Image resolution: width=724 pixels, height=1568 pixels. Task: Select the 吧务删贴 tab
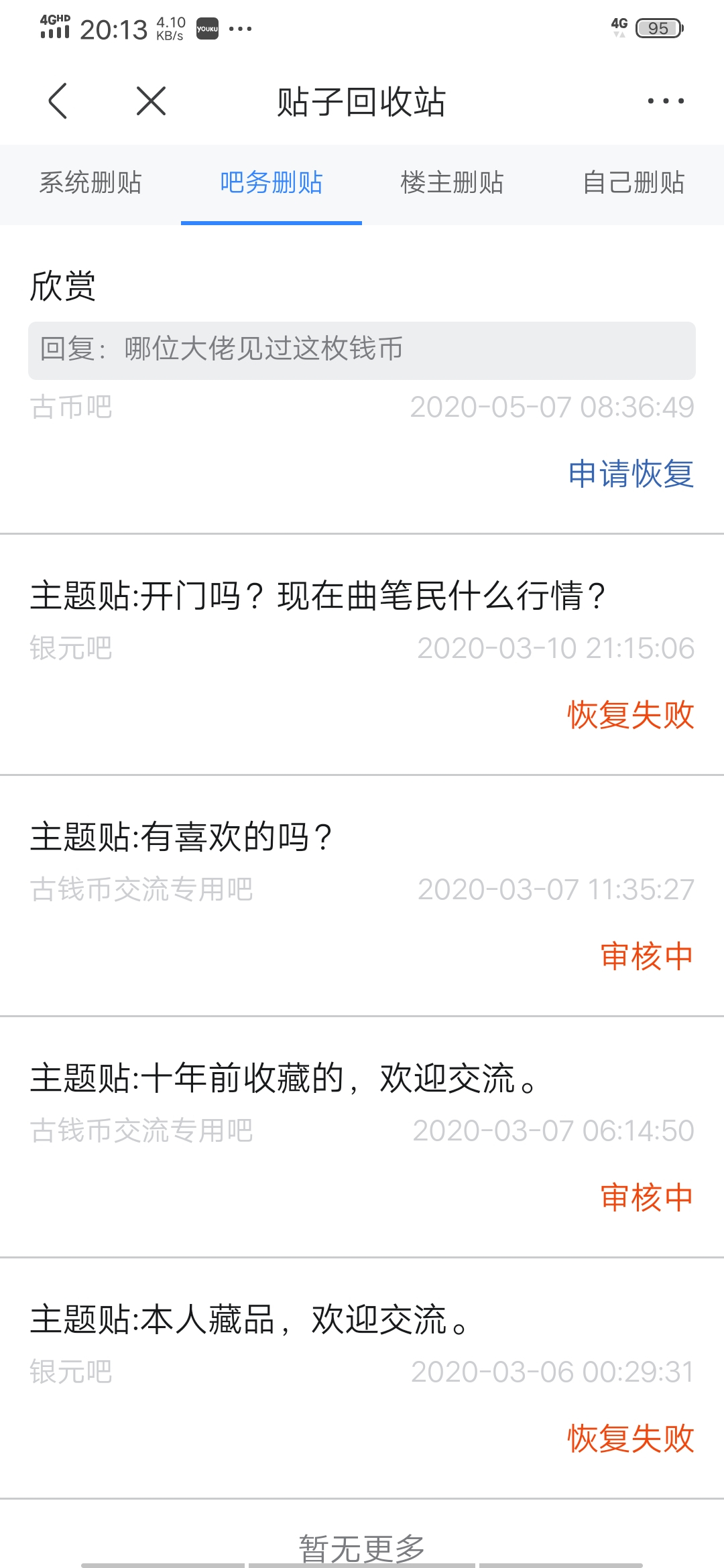point(271,182)
